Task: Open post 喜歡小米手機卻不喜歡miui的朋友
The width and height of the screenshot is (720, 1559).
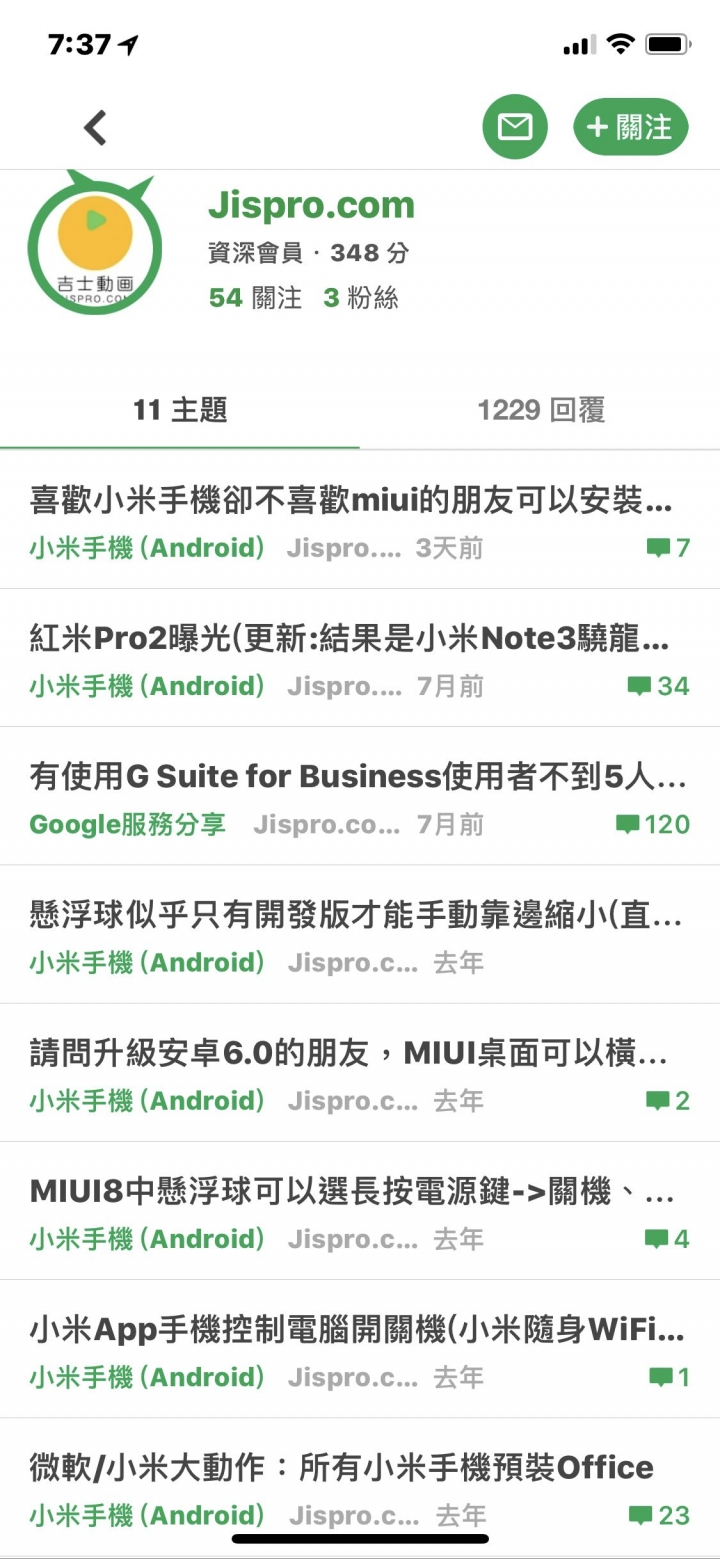Action: click(350, 500)
